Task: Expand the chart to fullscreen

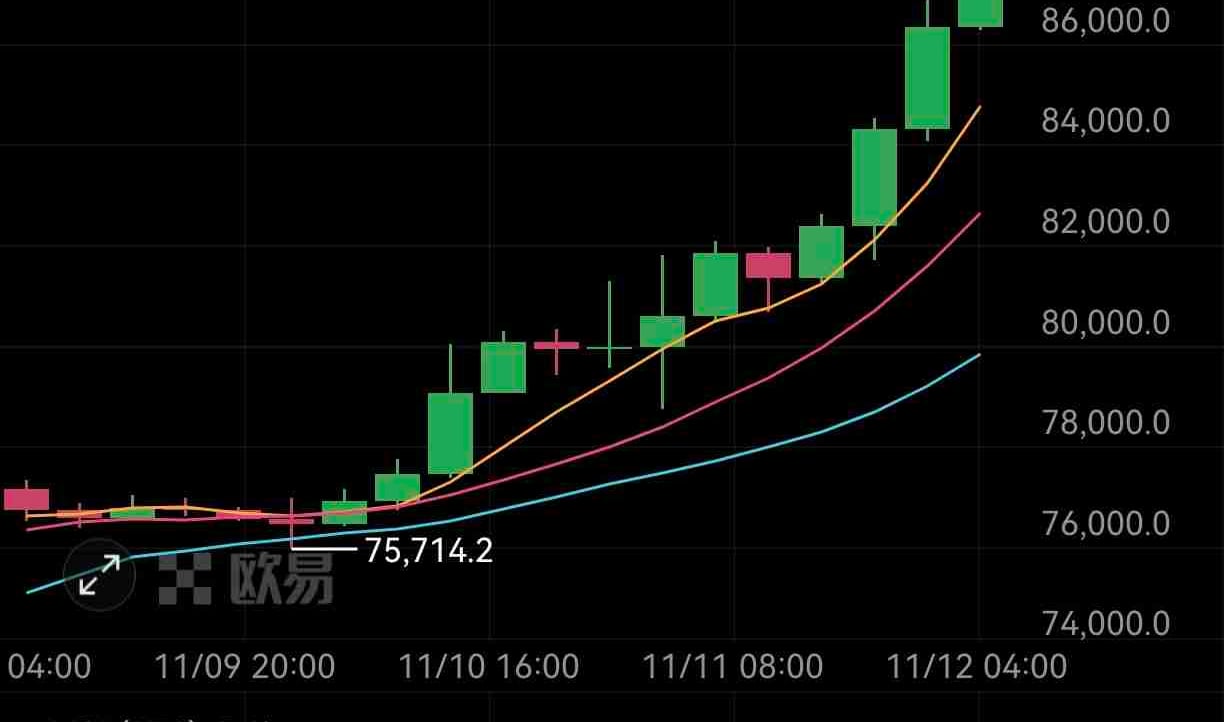Action: 99,575
